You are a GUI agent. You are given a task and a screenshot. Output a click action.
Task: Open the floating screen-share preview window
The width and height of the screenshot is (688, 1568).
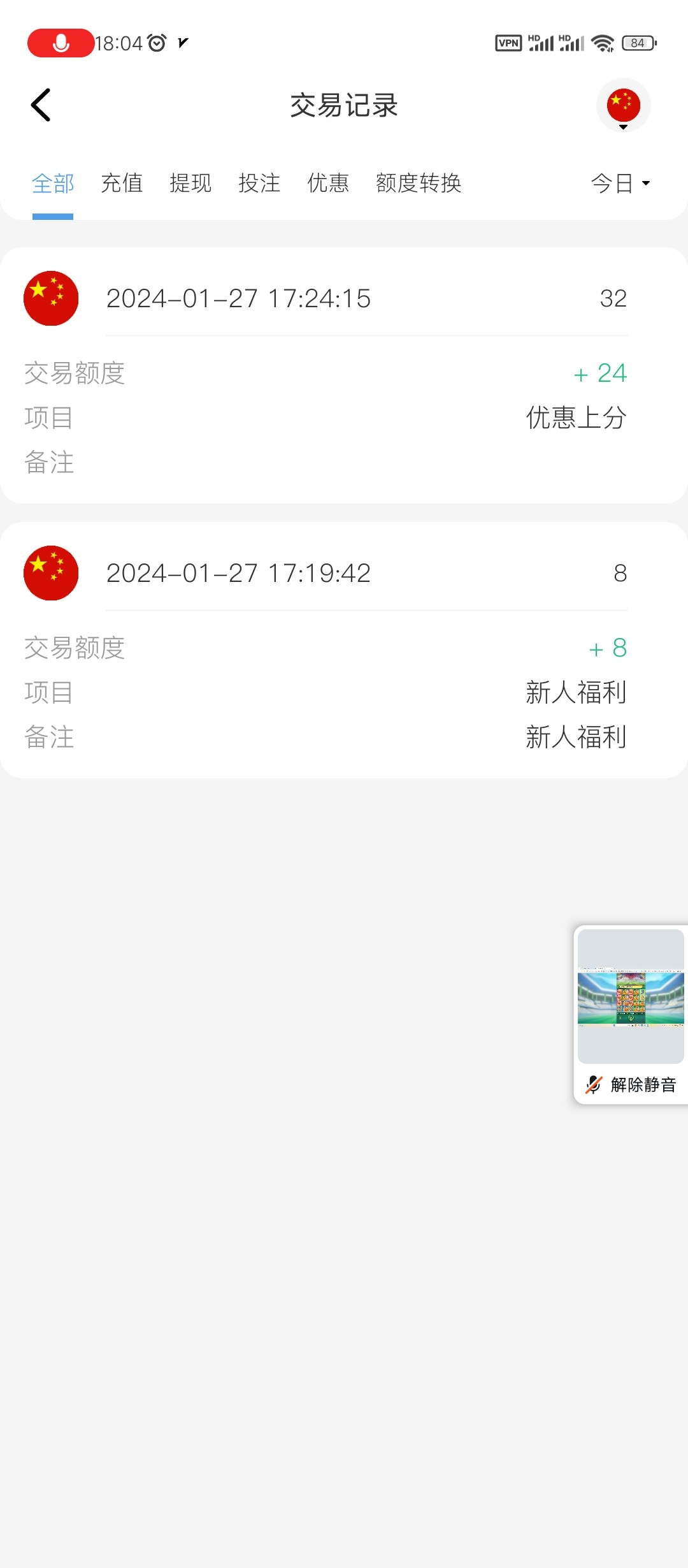point(631,996)
